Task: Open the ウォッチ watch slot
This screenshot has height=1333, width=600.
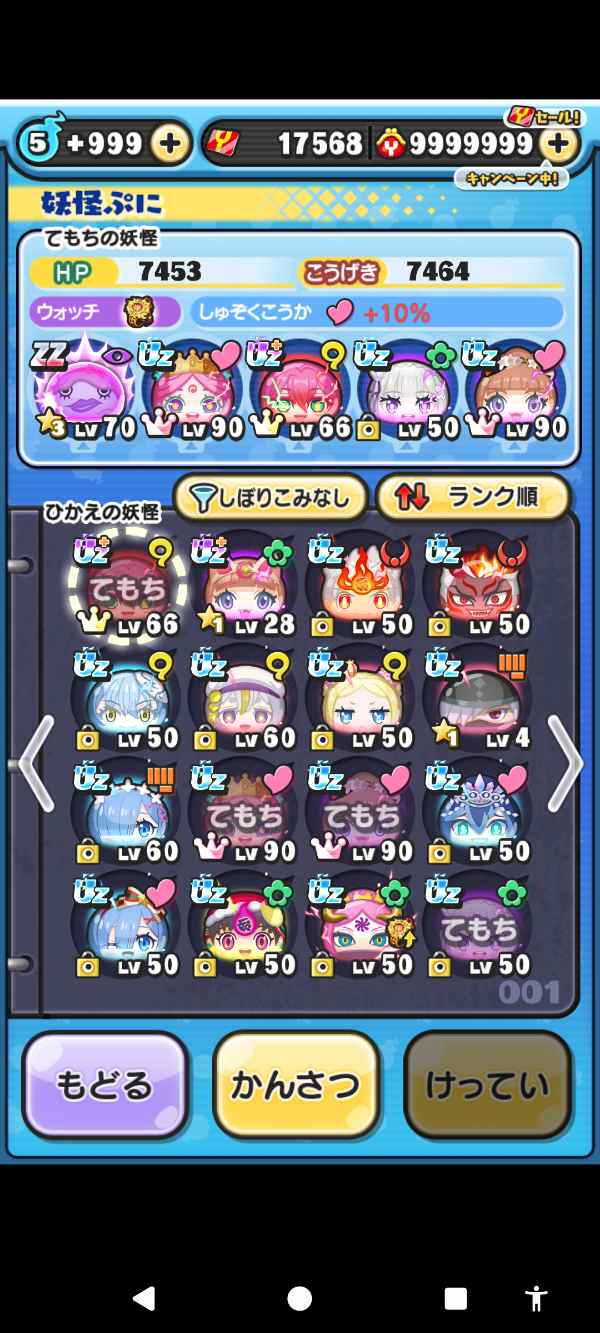Action: click(104, 312)
